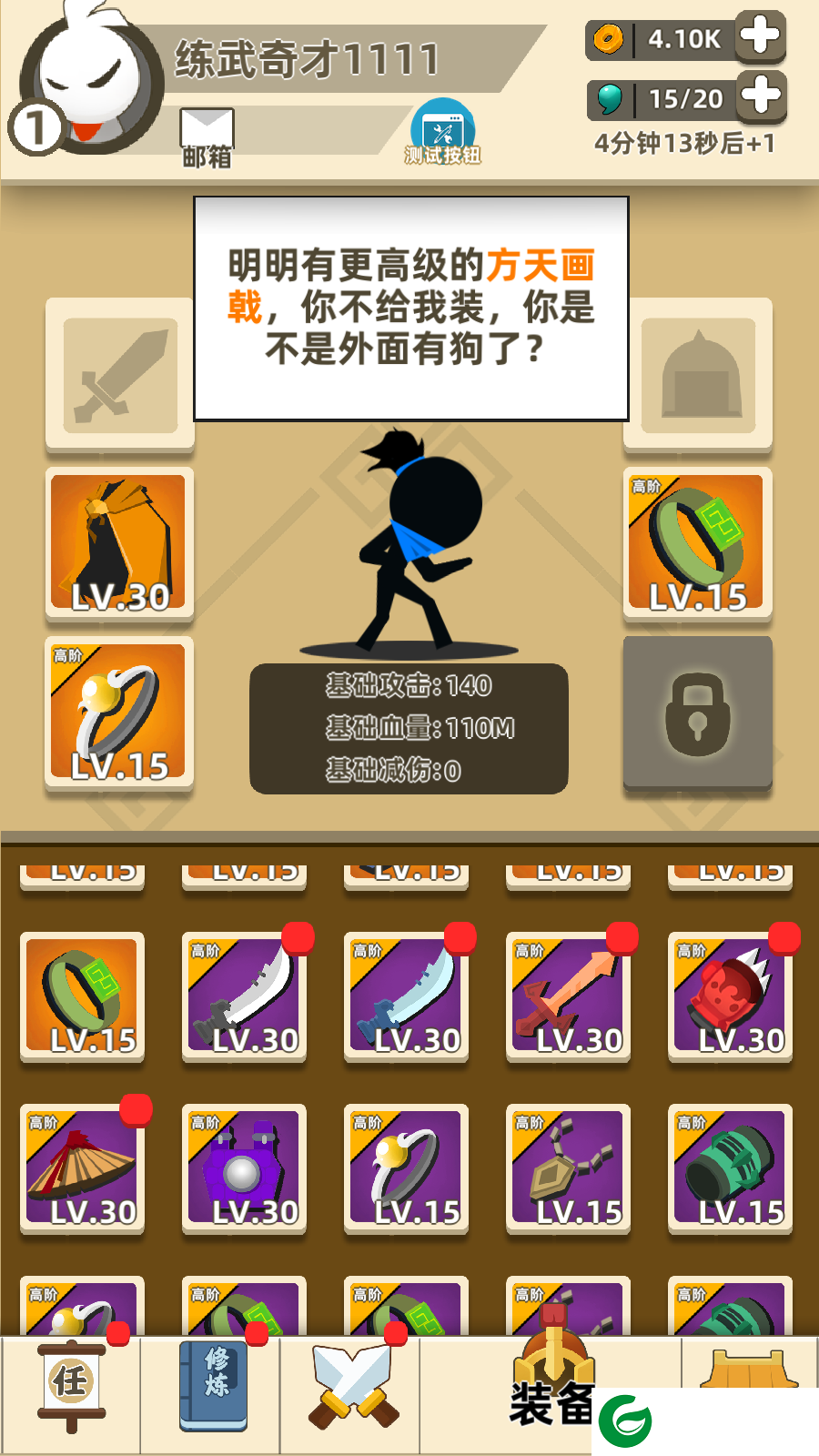The image size is (819, 1456).
Task: Open the player avatar profile
Action: 89,84
